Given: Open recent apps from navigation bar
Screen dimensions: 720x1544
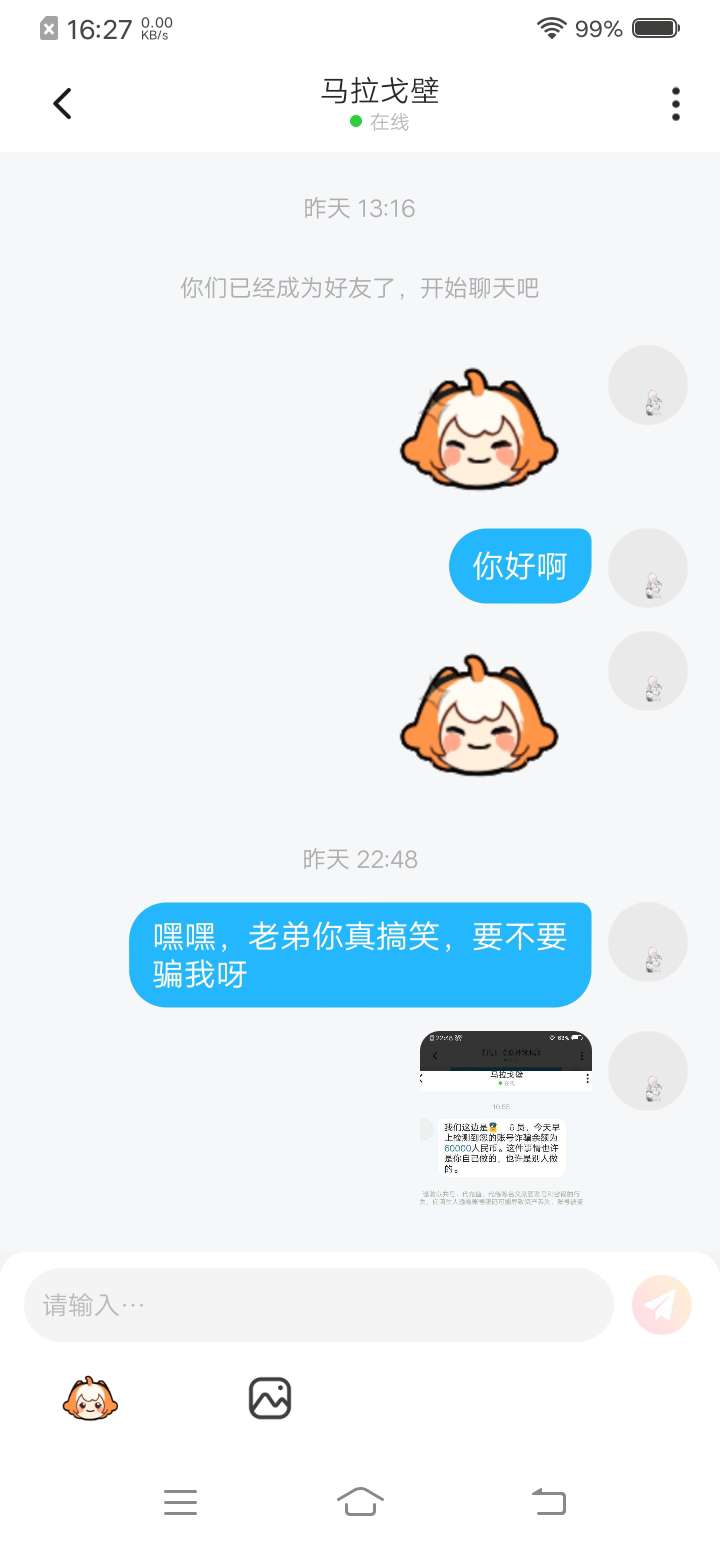Looking at the screenshot, I should pos(180,1501).
